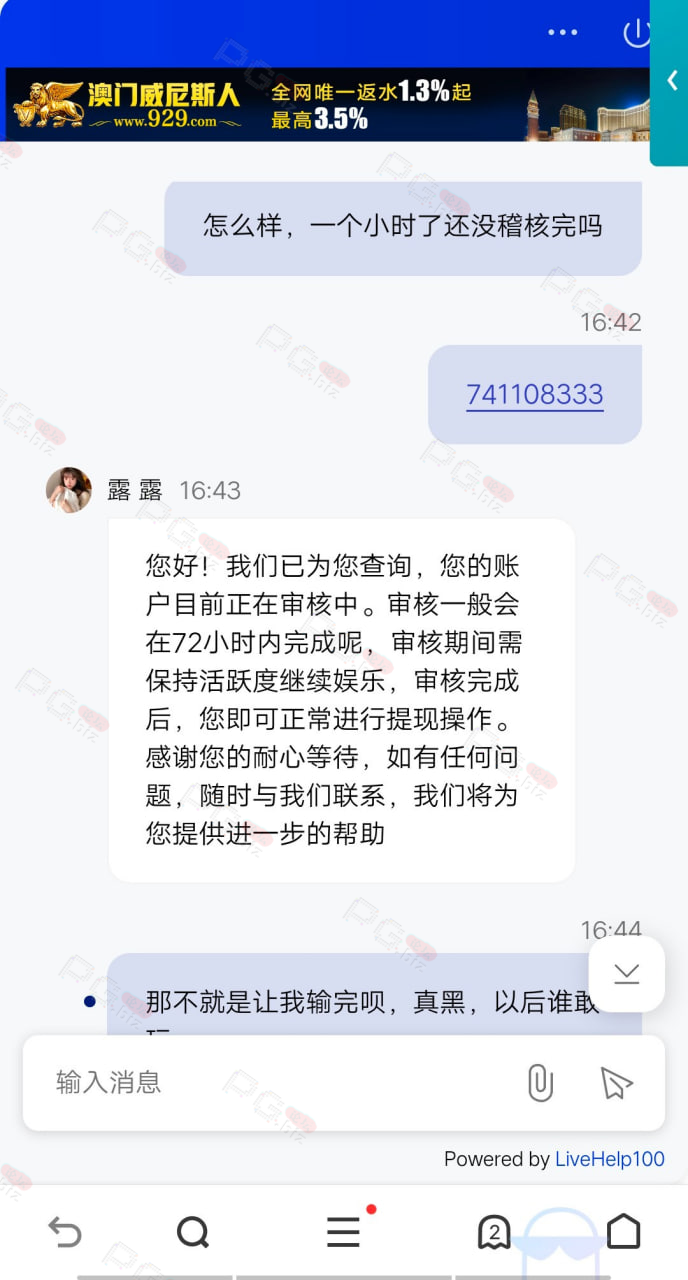Open the browser hamburger menu

[x=343, y=1232]
